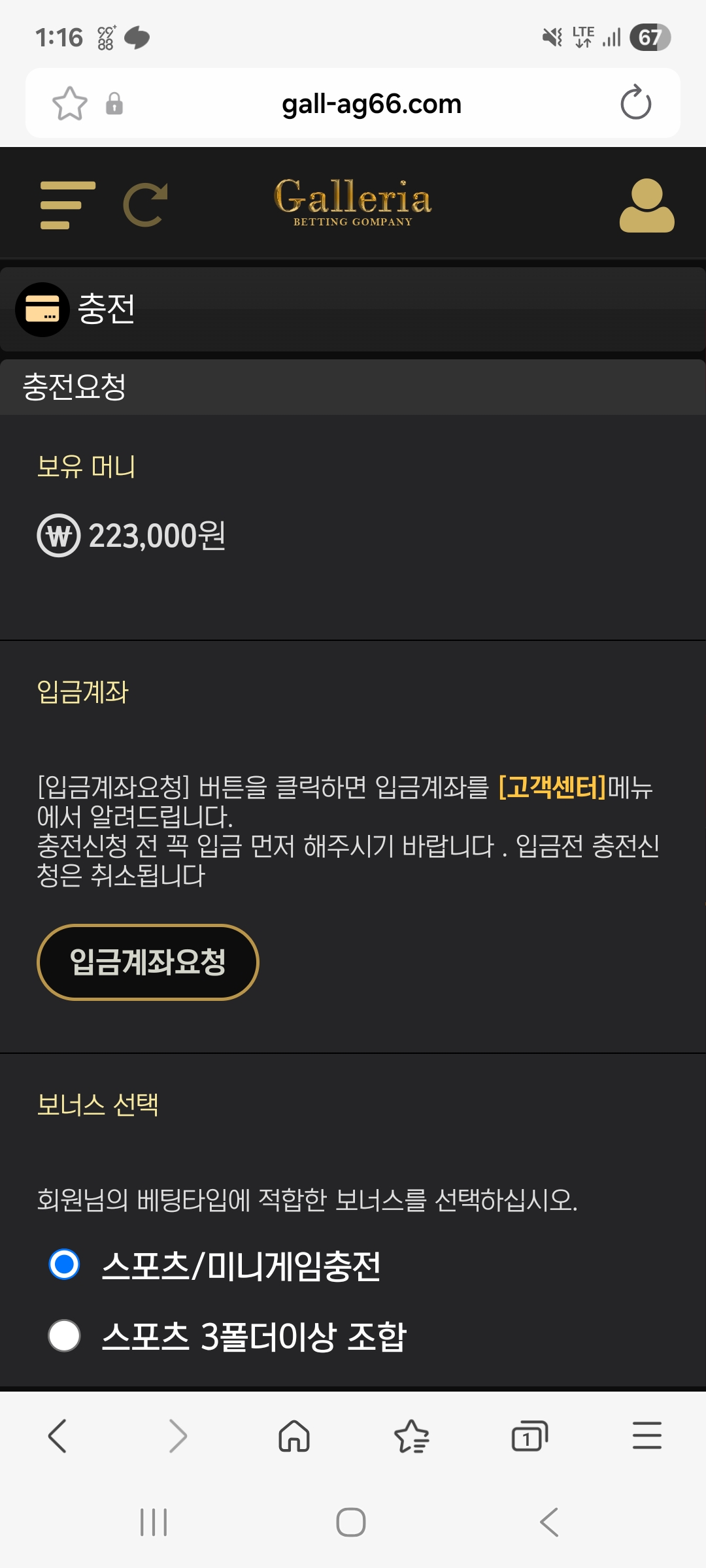The height and width of the screenshot is (1568, 706).
Task: Tap the 입금계좌요청 button
Action: pyautogui.click(x=148, y=962)
